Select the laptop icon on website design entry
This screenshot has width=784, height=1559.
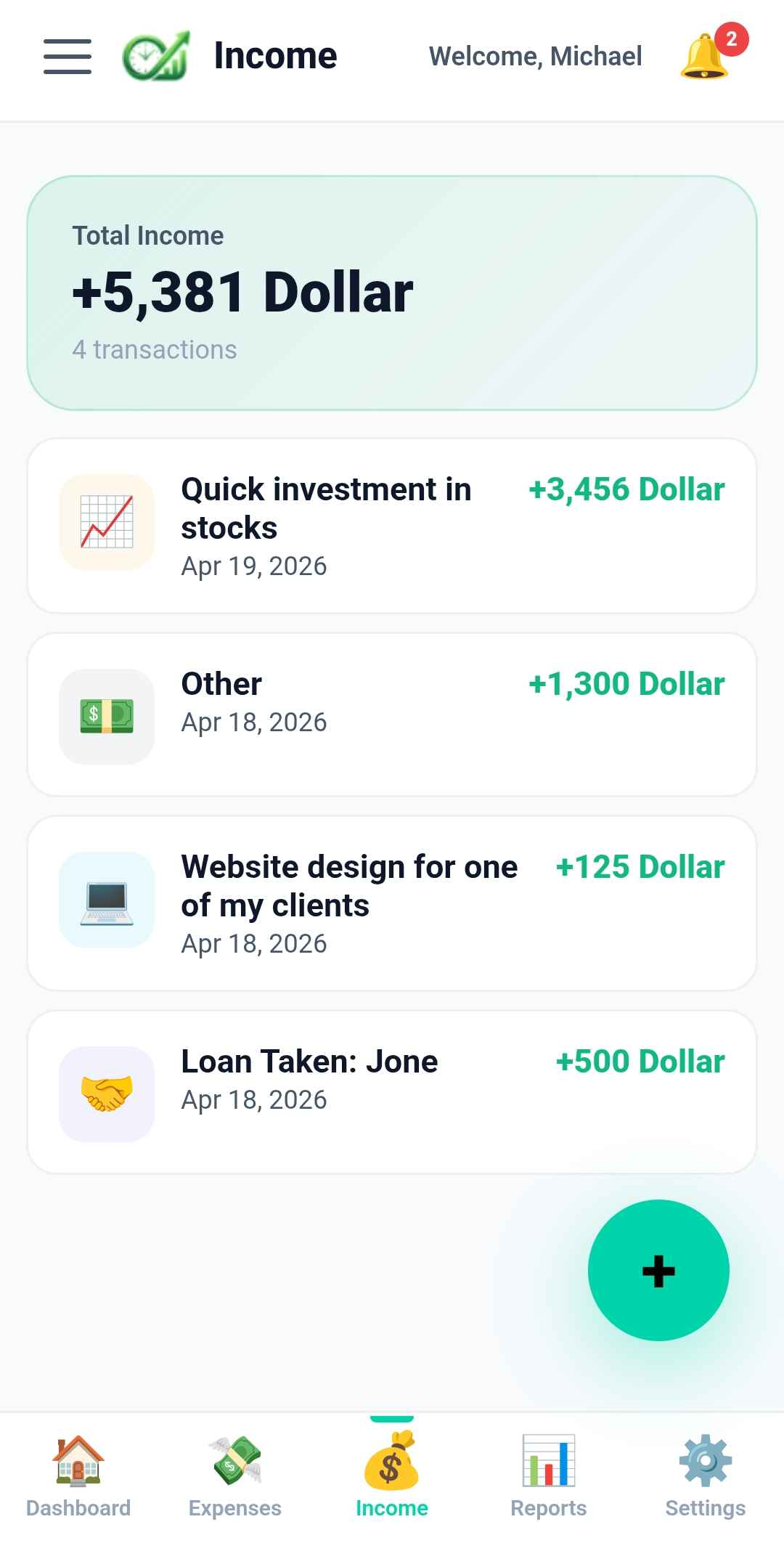(x=106, y=900)
